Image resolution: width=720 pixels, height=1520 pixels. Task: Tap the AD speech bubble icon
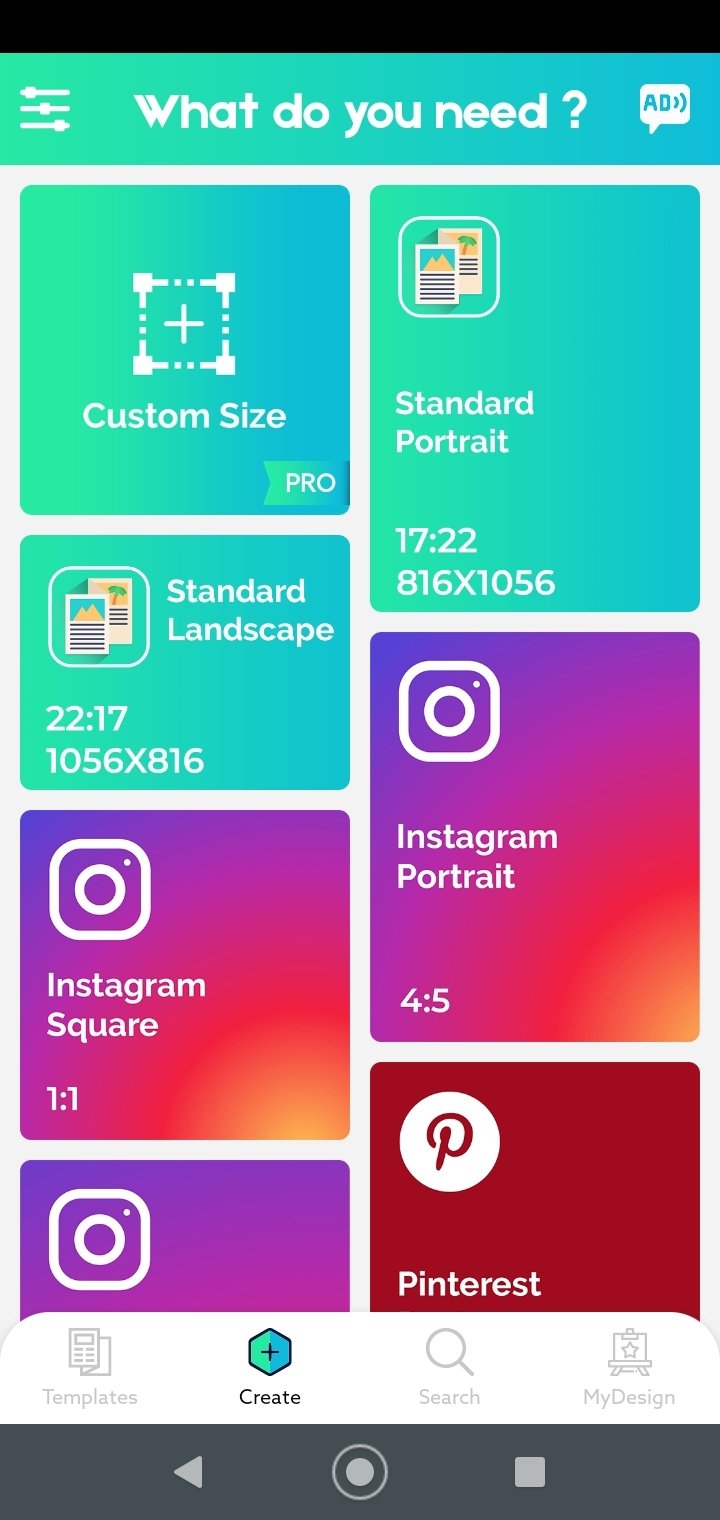coord(664,108)
